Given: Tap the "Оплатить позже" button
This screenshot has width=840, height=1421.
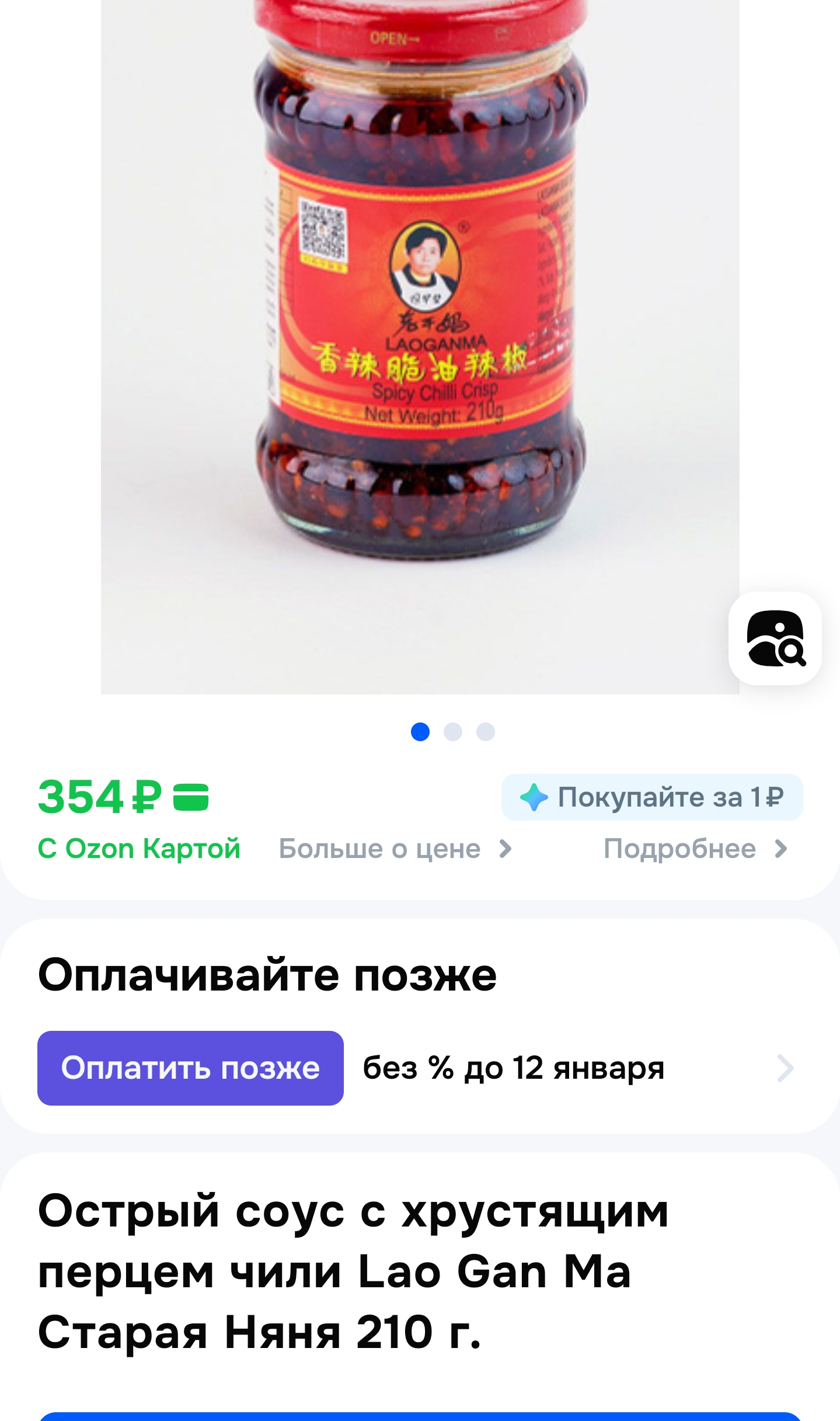Looking at the screenshot, I should click(x=190, y=1068).
